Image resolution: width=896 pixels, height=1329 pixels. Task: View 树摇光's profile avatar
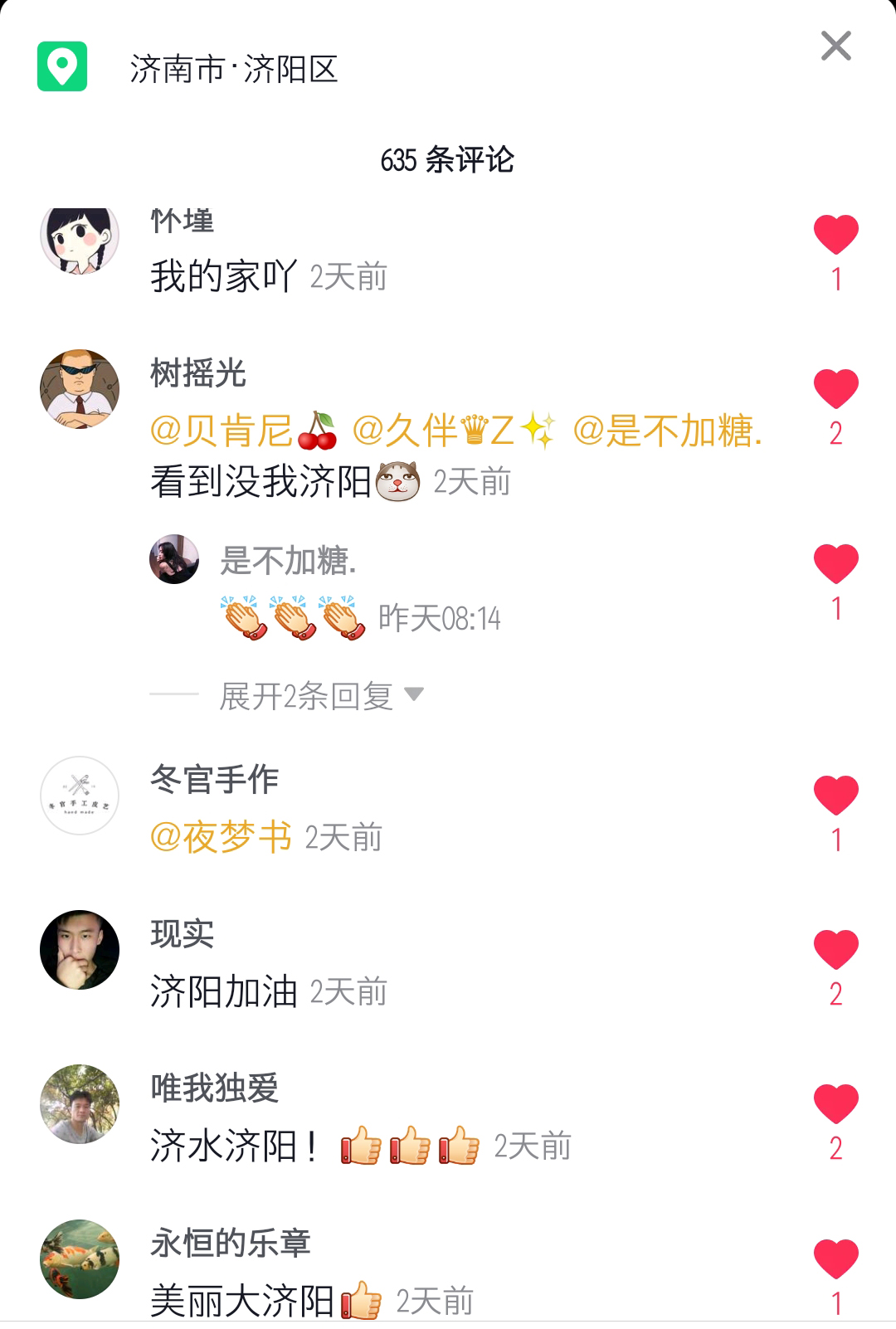[x=80, y=389]
